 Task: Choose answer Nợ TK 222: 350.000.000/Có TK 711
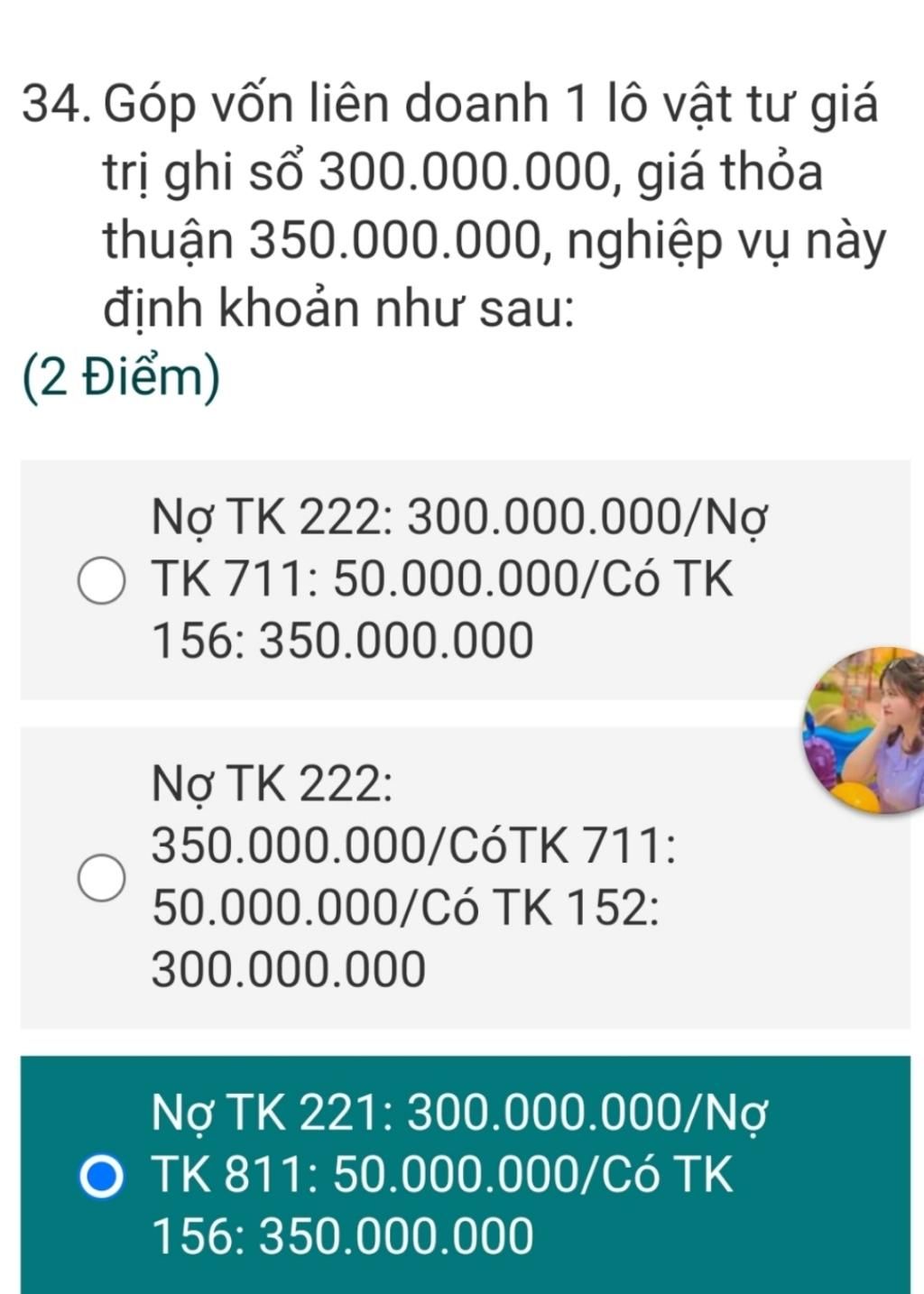click(x=101, y=877)
